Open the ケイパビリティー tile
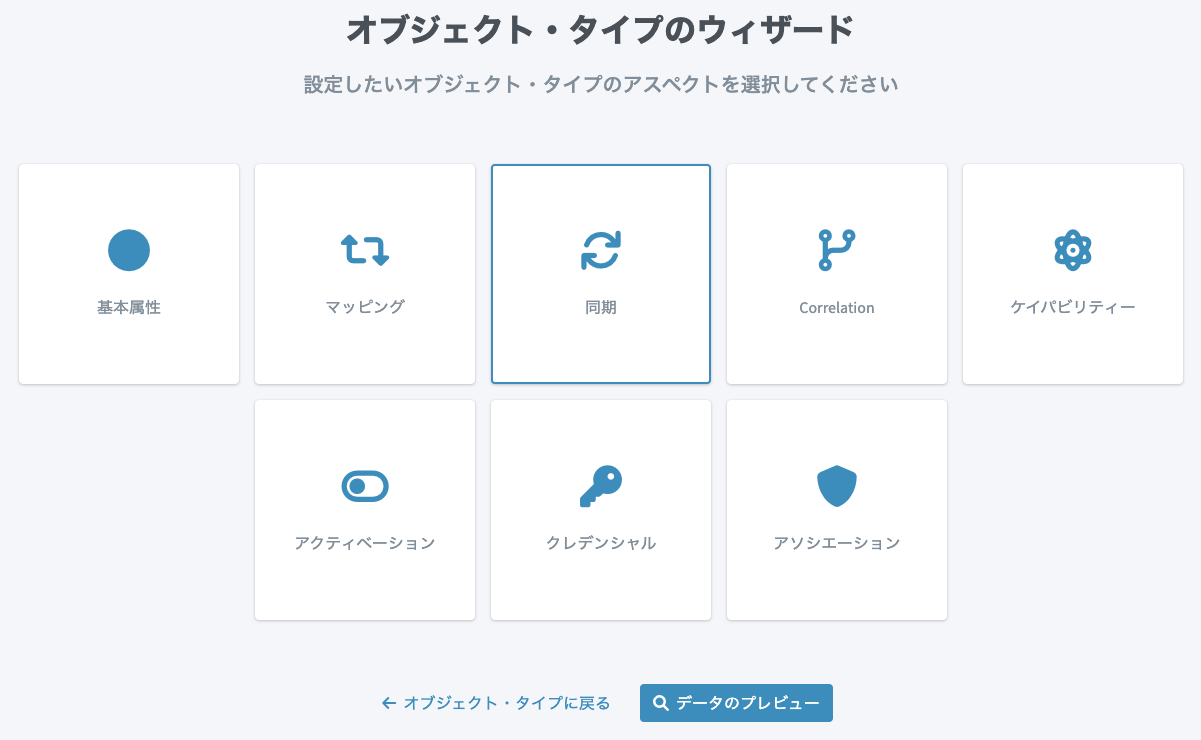The width and height of the screenshot is (1201, 740). (x=1073, y=274)
